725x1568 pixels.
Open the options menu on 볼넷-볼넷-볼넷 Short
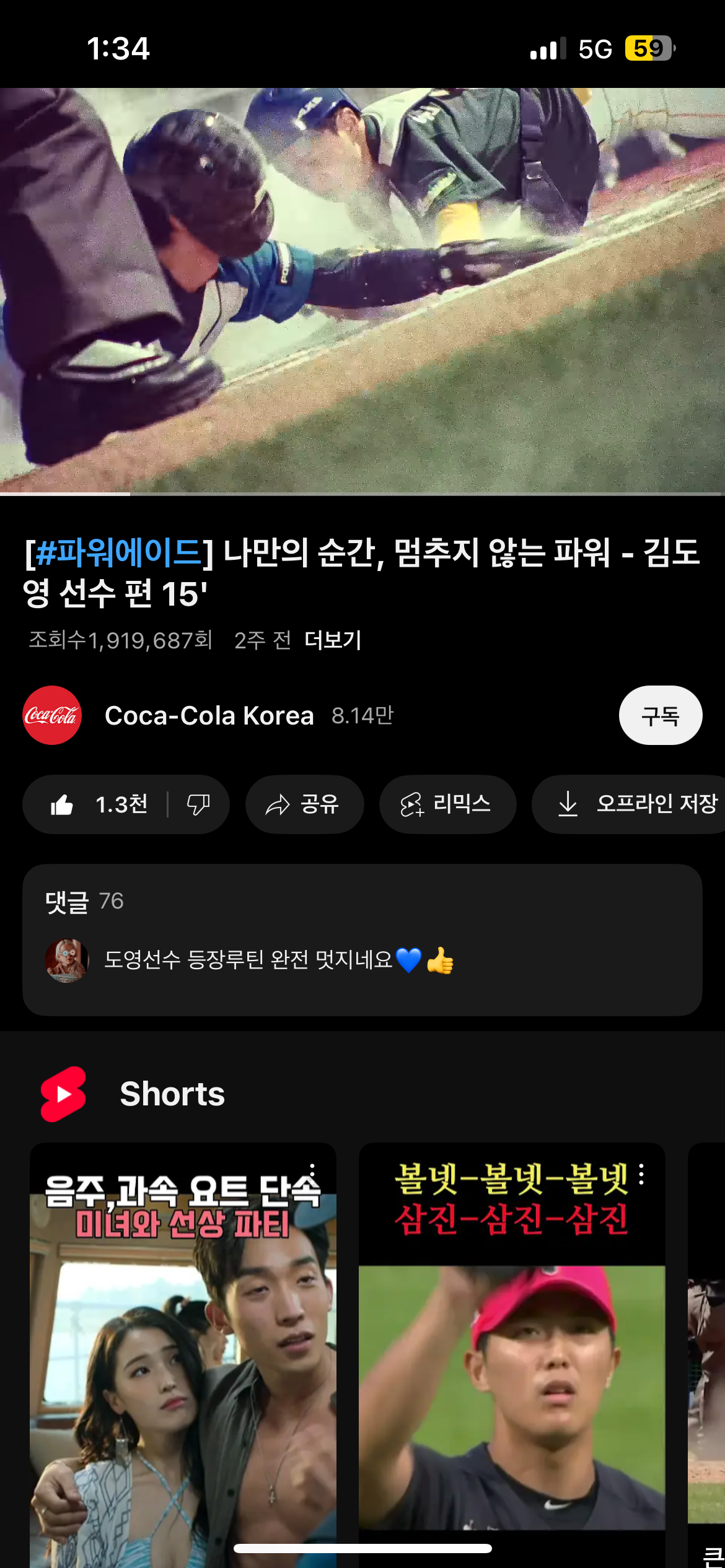point(641,1174)
